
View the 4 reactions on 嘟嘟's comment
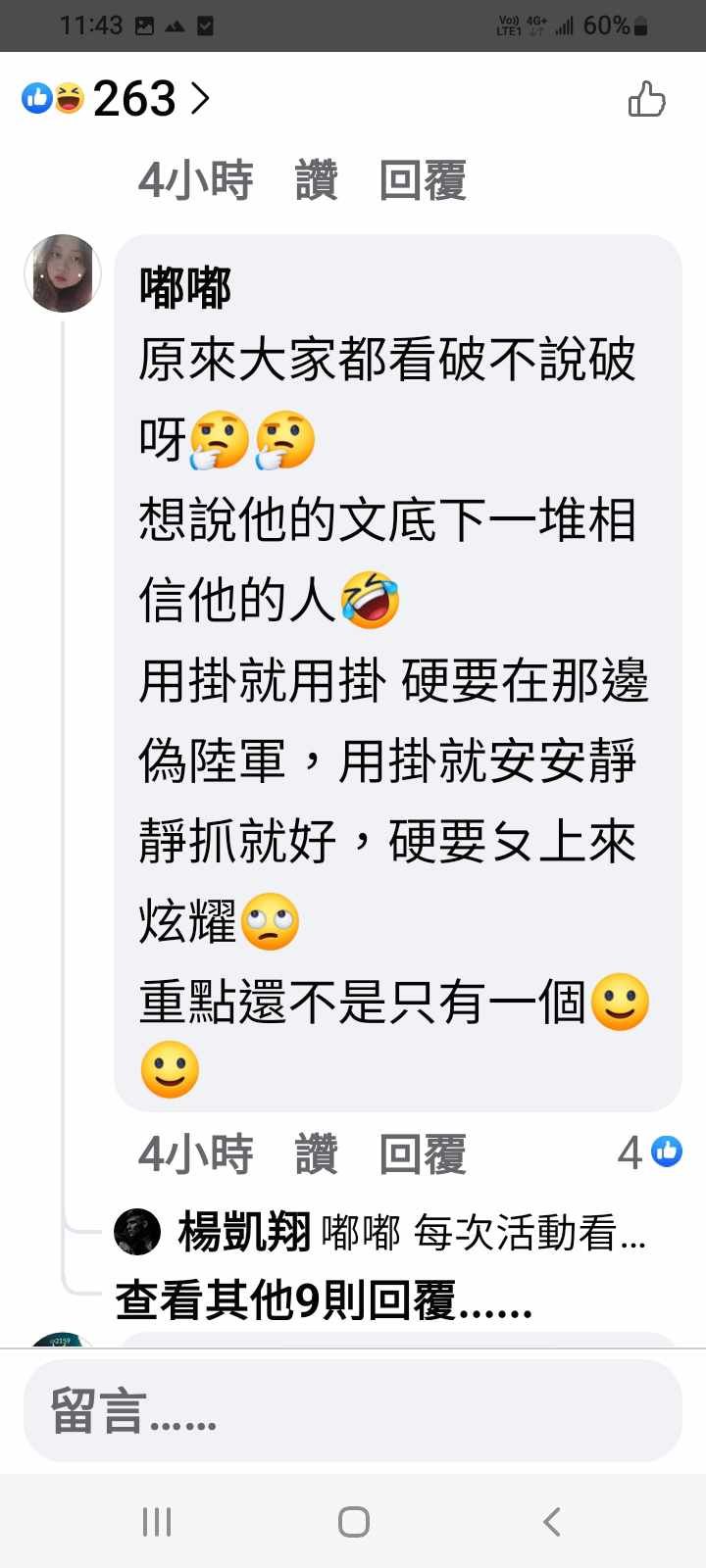pyautogui.click(x=650, y=1152)
